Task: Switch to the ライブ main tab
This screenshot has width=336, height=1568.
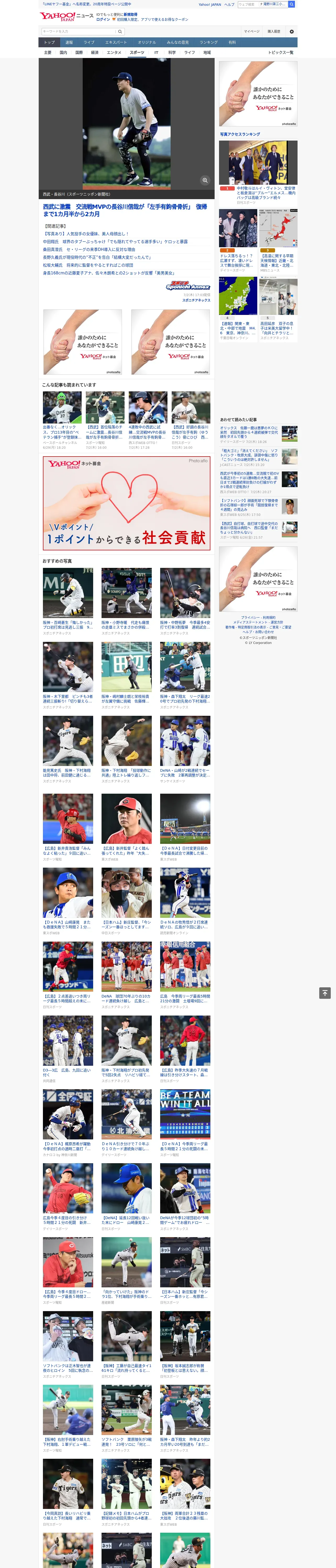Action: point(89,43)
